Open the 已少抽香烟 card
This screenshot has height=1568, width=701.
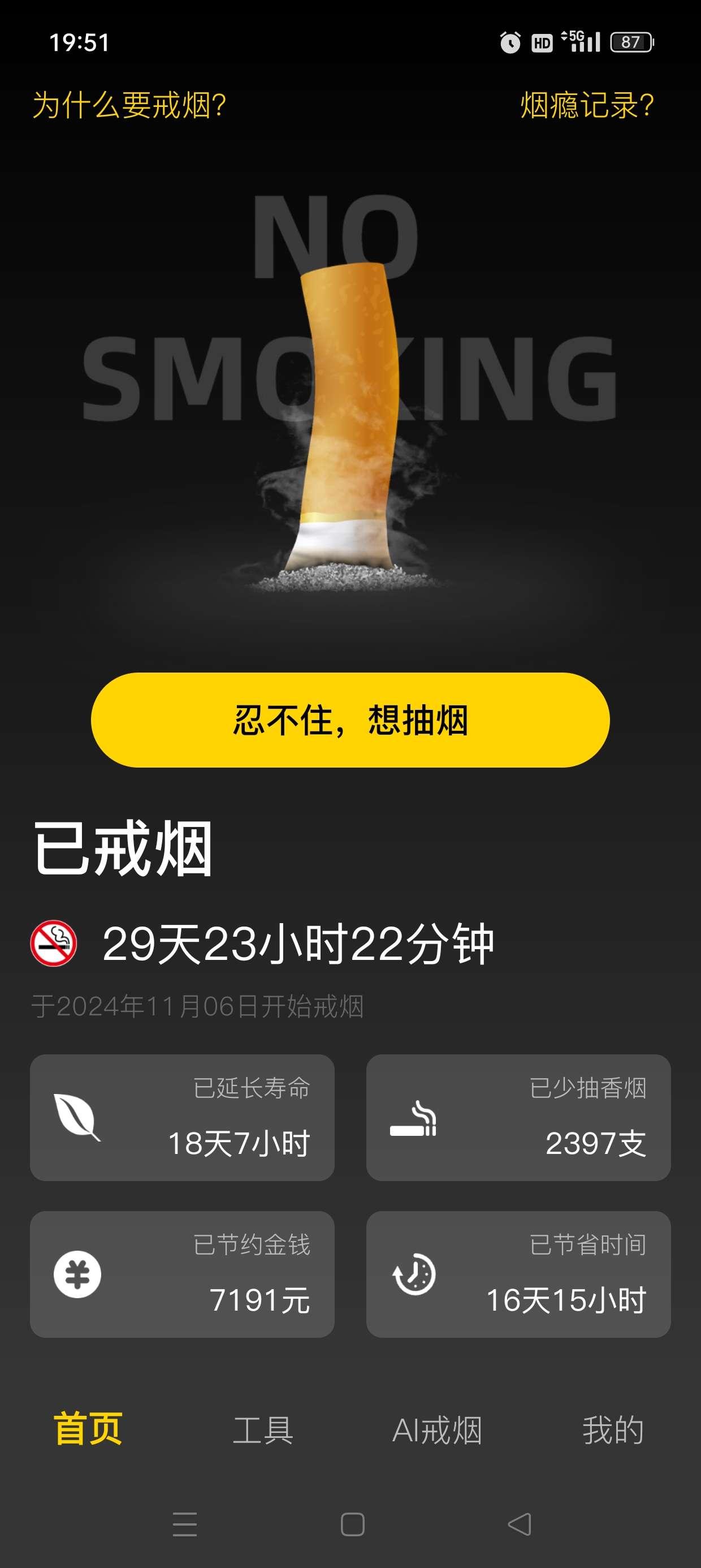pos(518,1118)
